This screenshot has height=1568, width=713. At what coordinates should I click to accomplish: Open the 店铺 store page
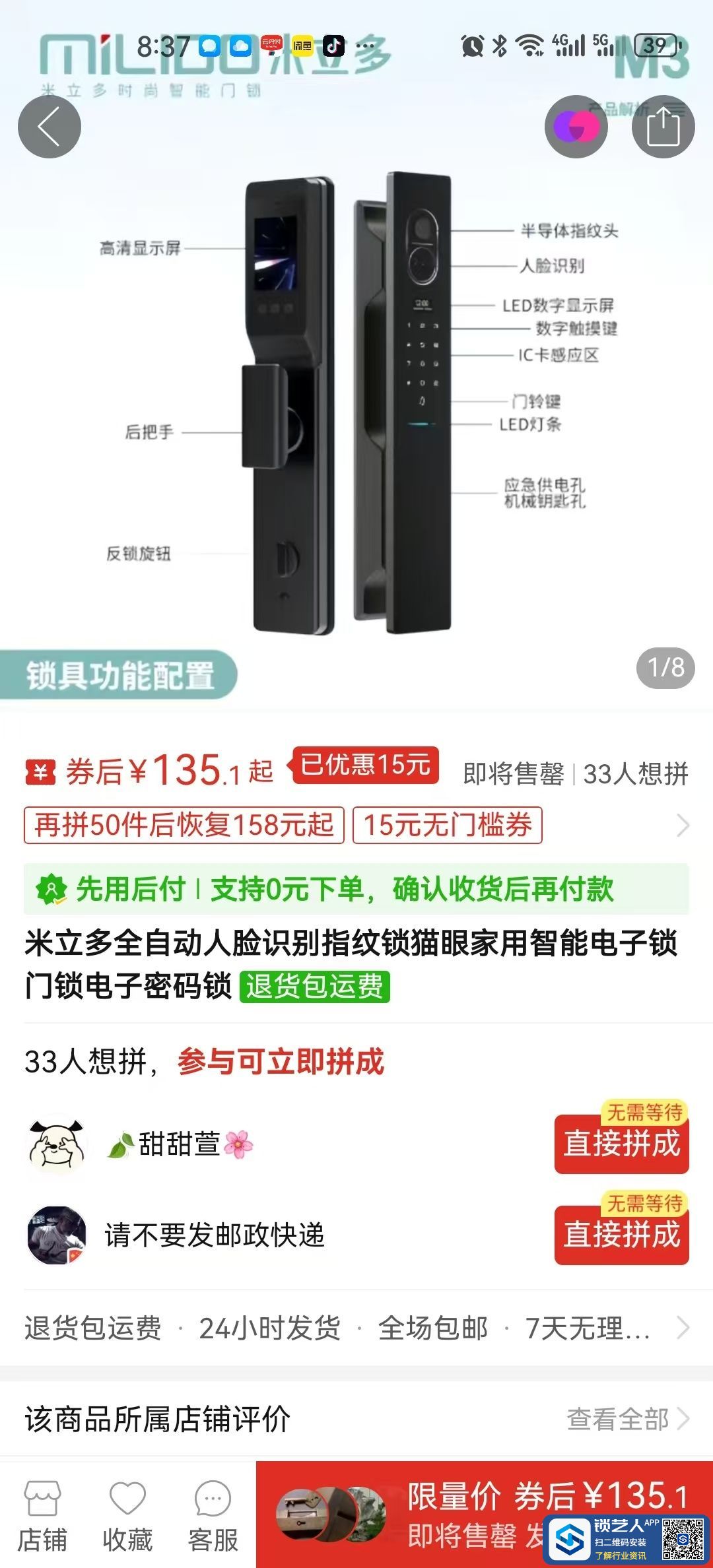point(42,1517)
